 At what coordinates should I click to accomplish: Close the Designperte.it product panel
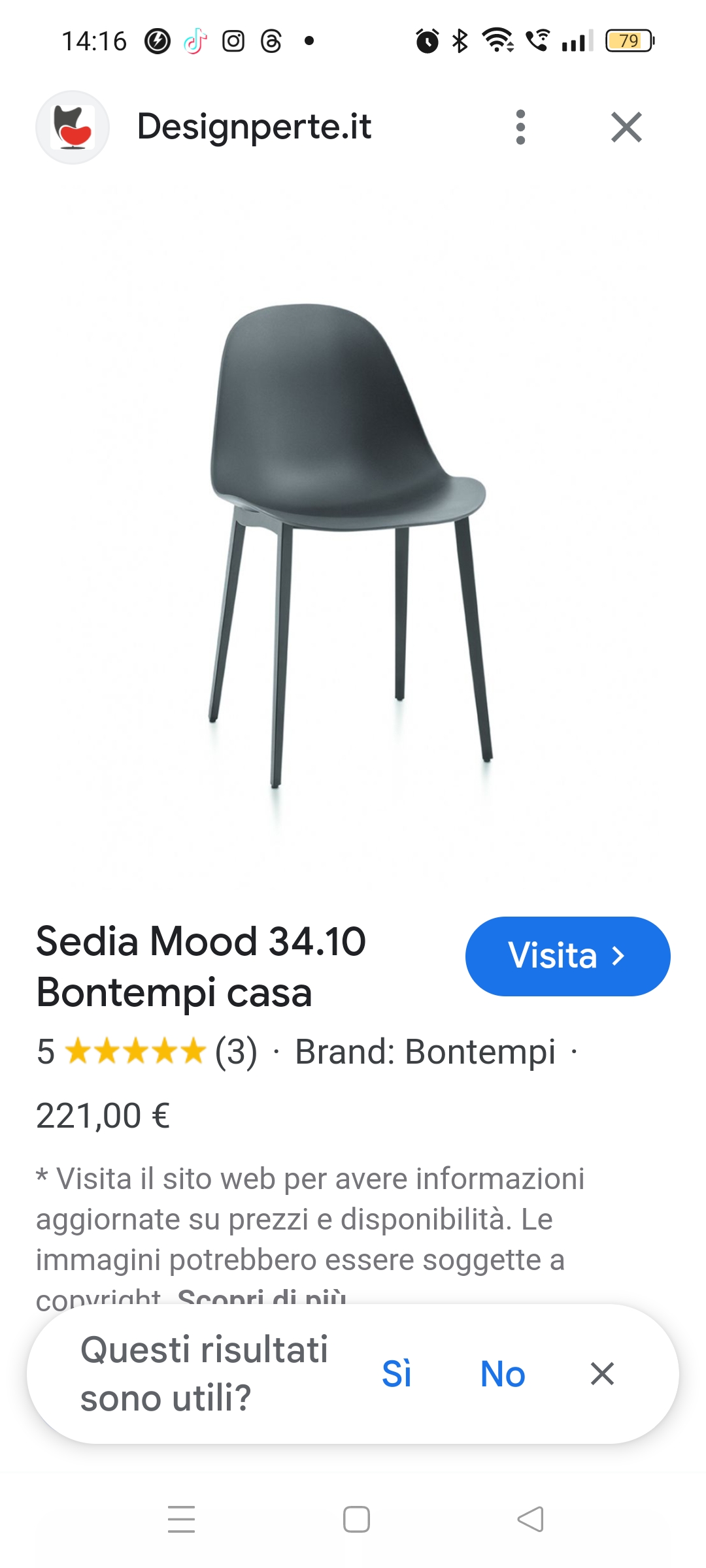click(626, 127)
